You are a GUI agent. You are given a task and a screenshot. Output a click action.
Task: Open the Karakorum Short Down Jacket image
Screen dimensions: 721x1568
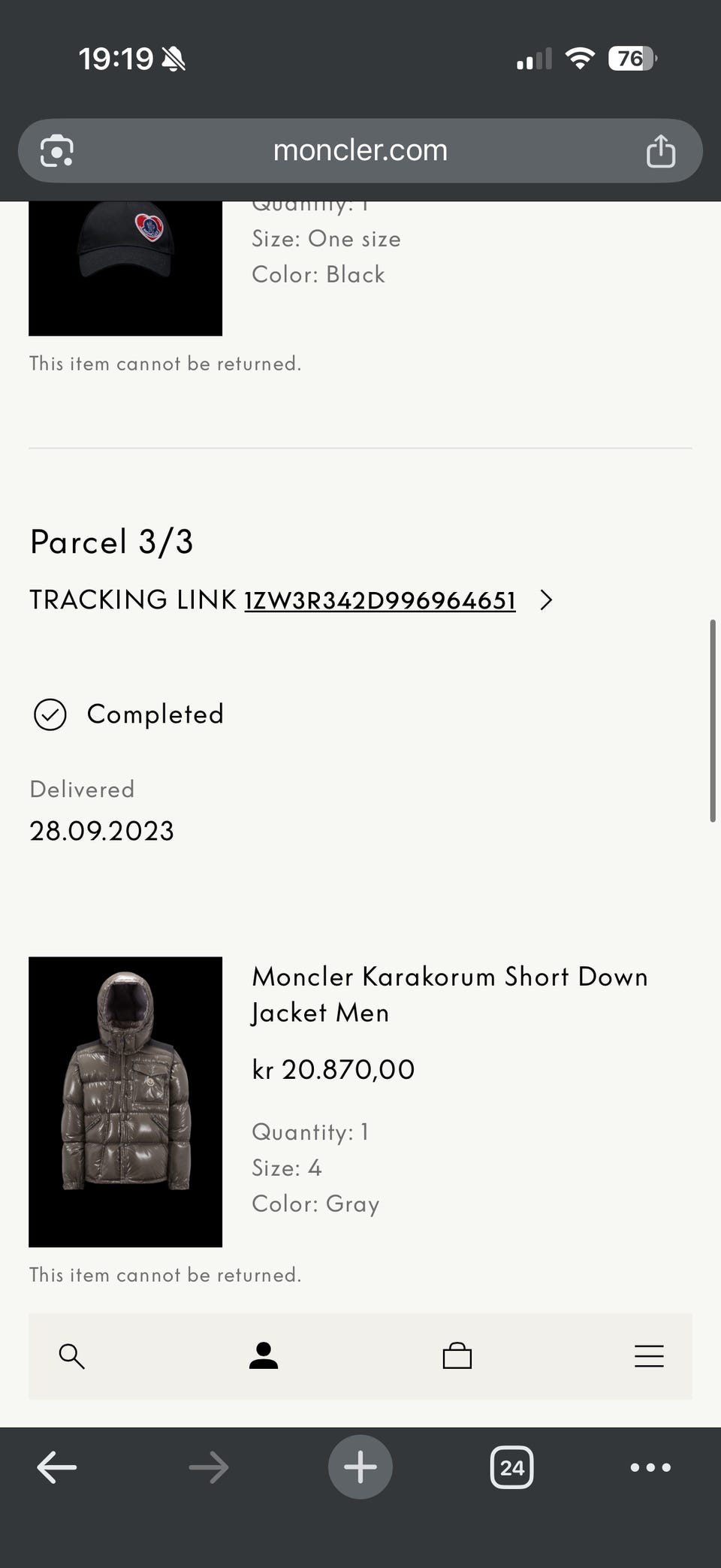pyautogui.click(x=125, y=1101)
